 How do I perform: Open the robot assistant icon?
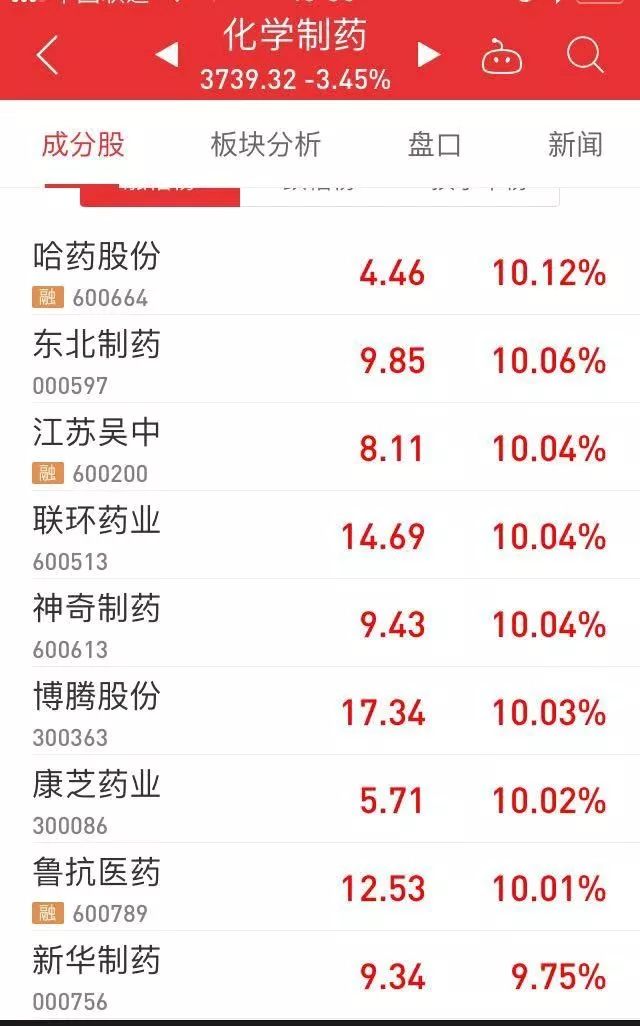click(501, 57)
